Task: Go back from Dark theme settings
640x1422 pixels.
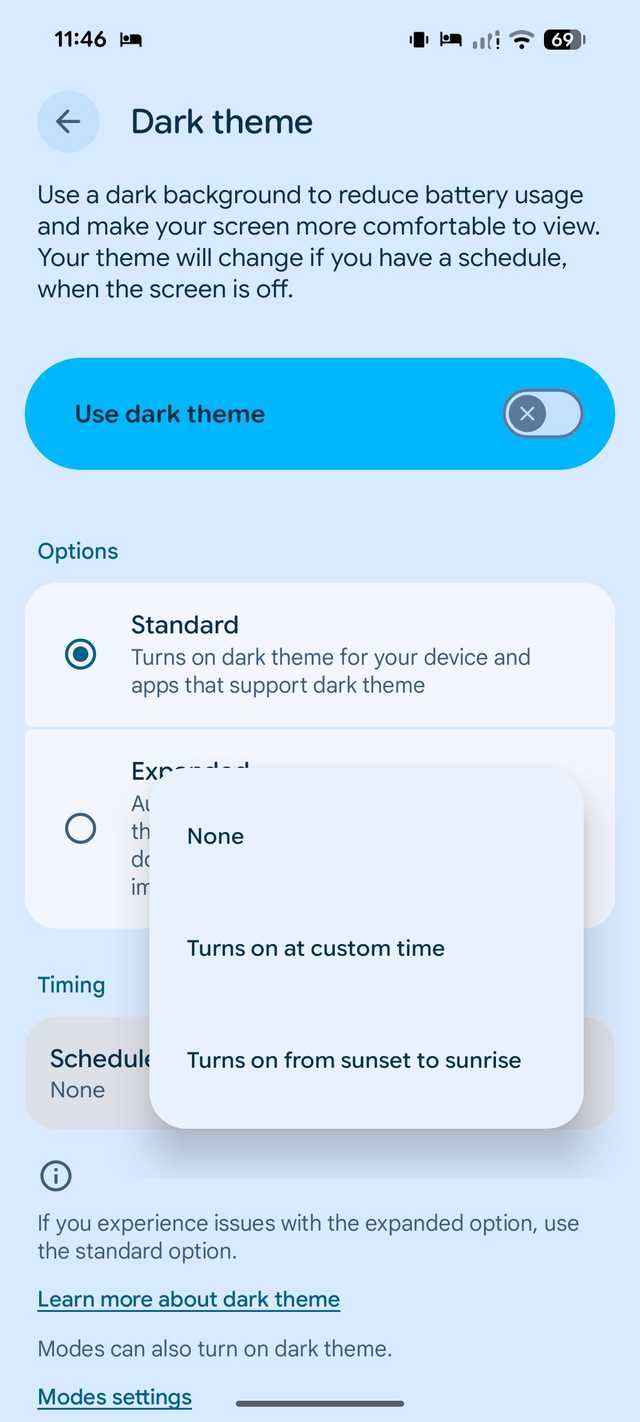Action: click(x=68, y=122)
